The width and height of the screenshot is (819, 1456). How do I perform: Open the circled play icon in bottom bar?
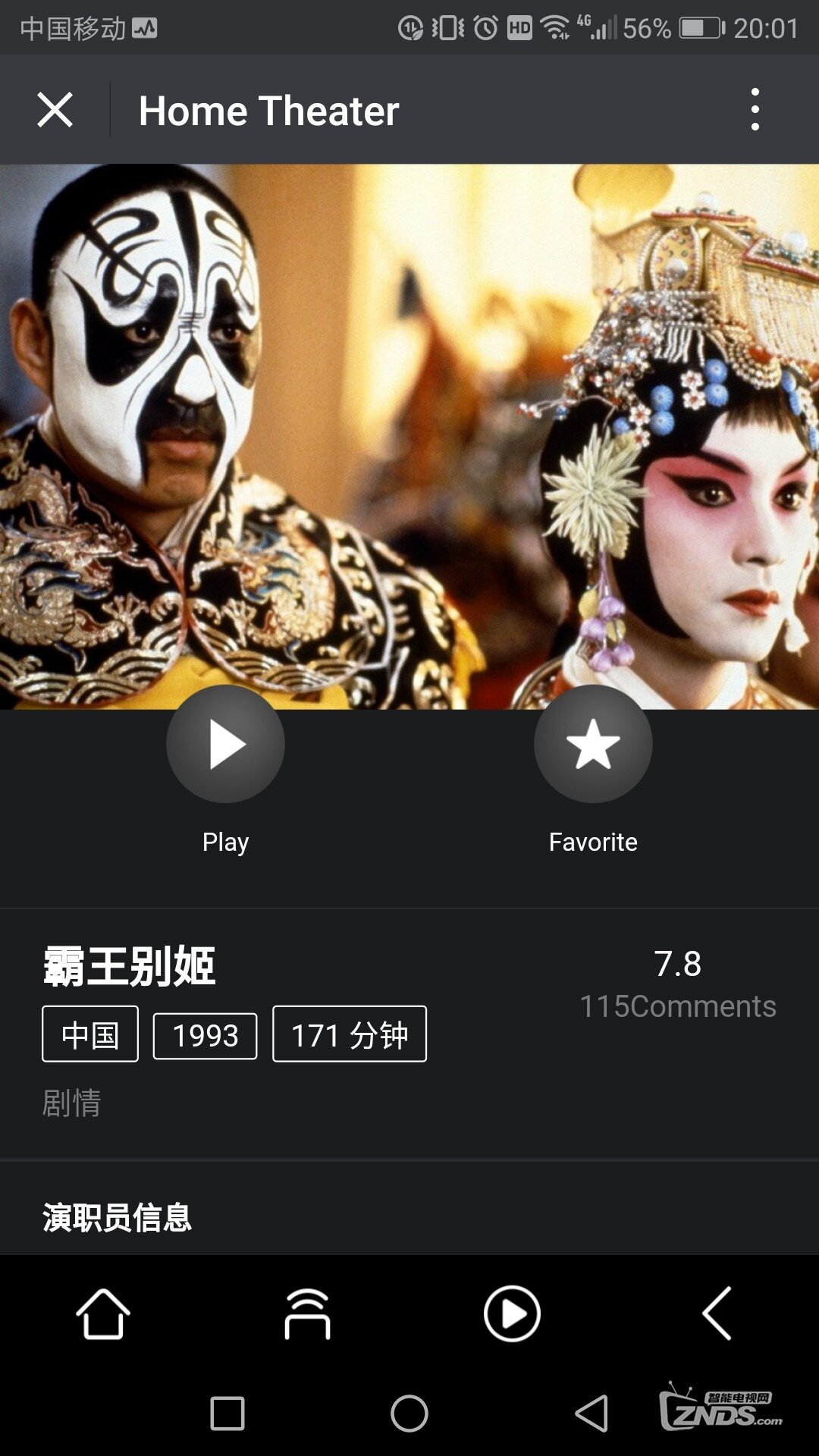click(x=512, y=1313)
